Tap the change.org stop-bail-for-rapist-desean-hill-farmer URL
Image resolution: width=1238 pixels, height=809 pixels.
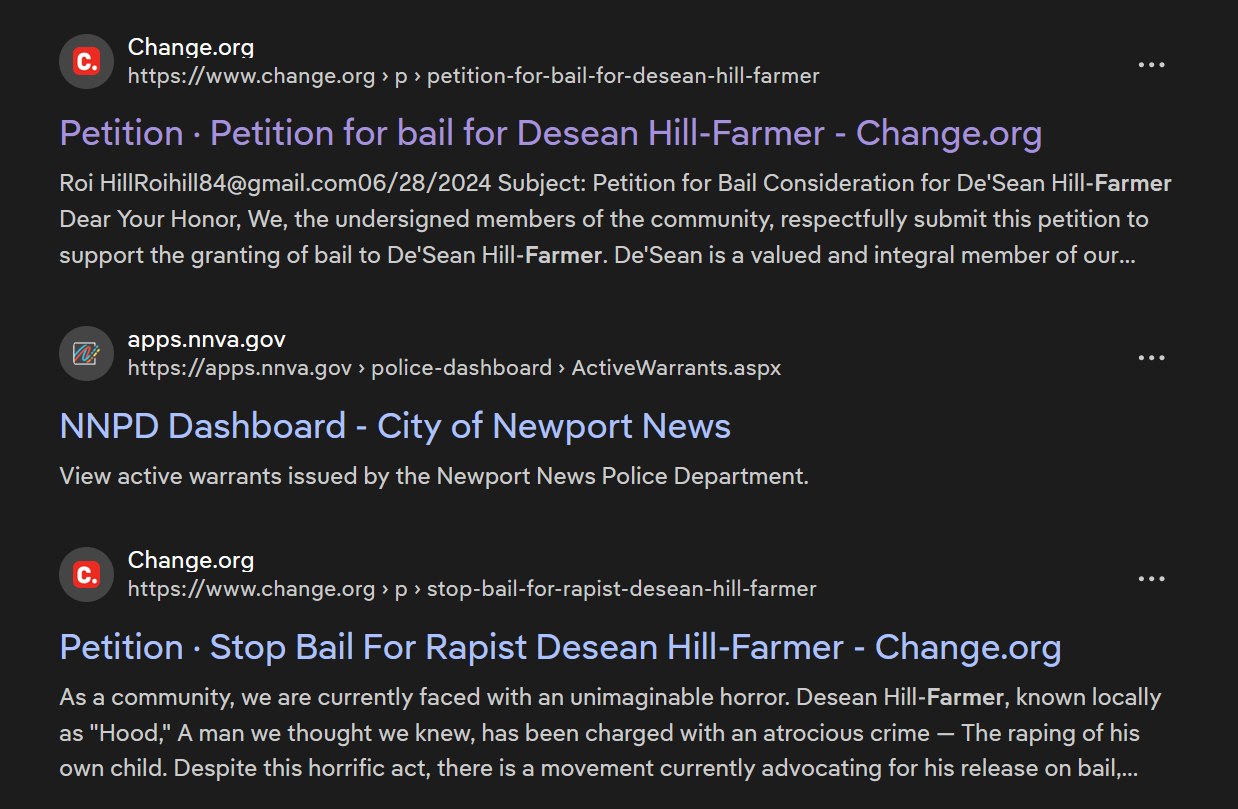(472, 589)
